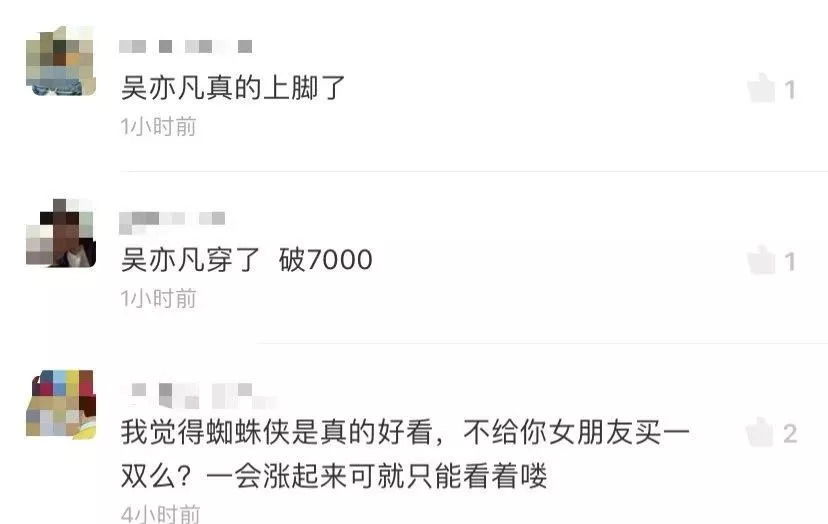Screen dimensions: 828x524
Task: Like the comment 吴亦凡真的上脚了
Action: [x=762, y=90]
